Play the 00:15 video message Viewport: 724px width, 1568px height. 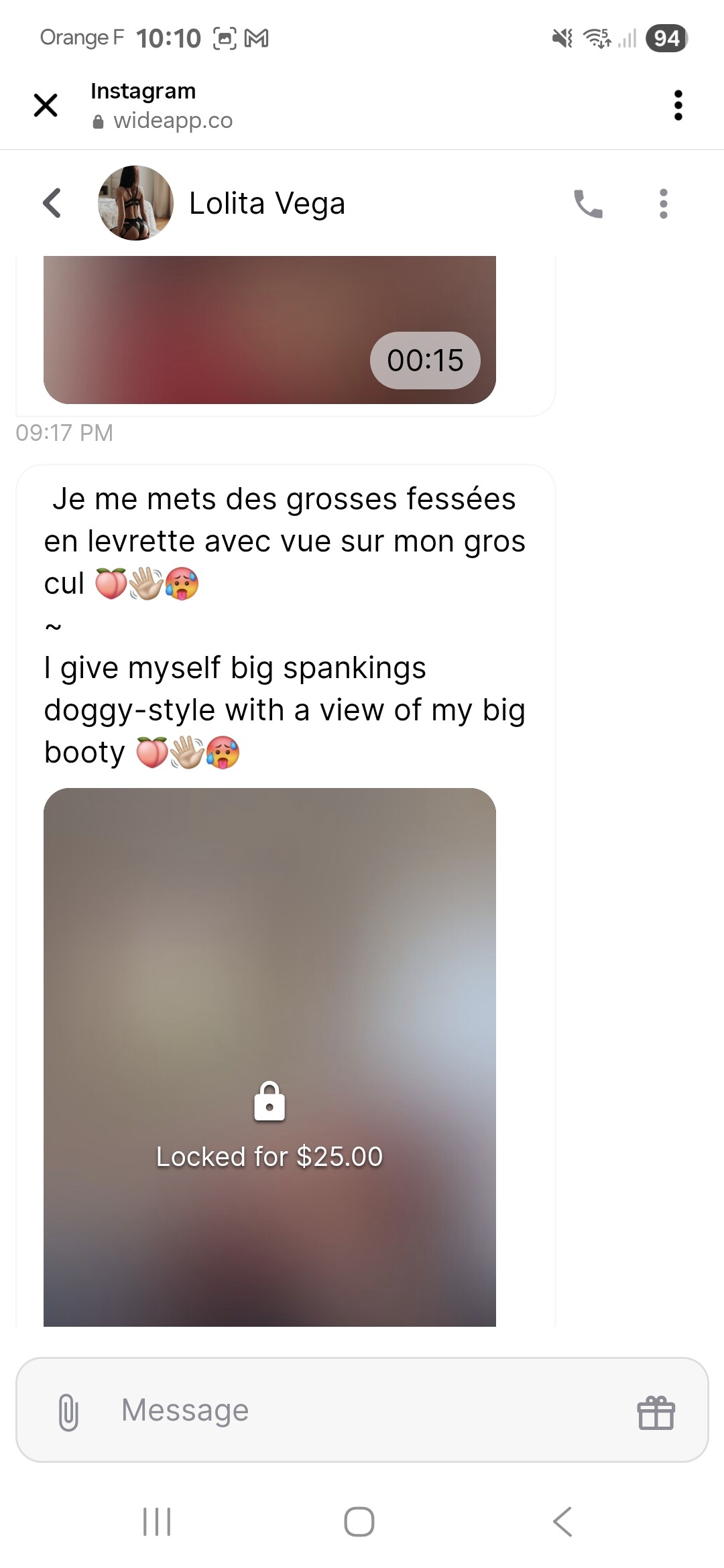tap(269, 330)
